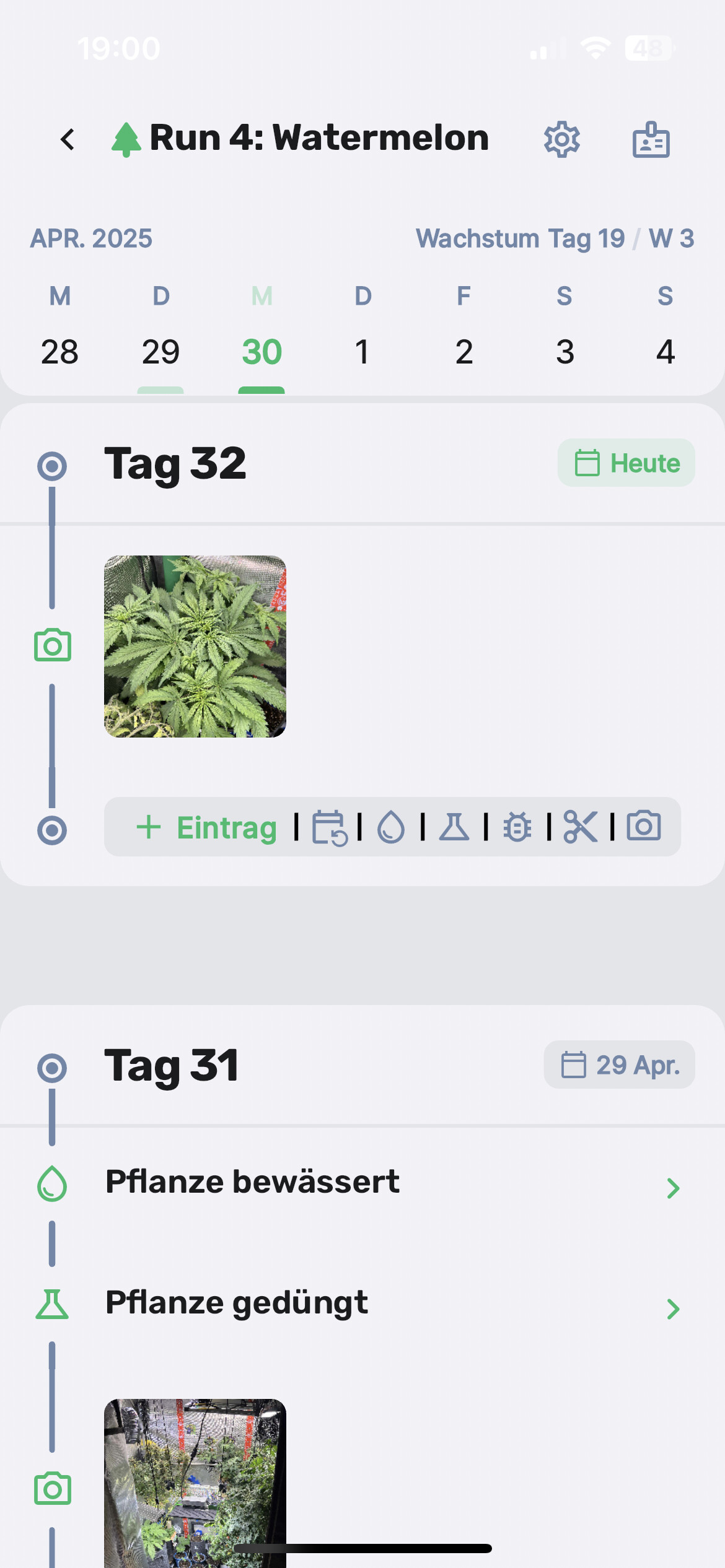Tap the Heute date chip
Screen dimensions: 725x1568
[x=626, y=463]
